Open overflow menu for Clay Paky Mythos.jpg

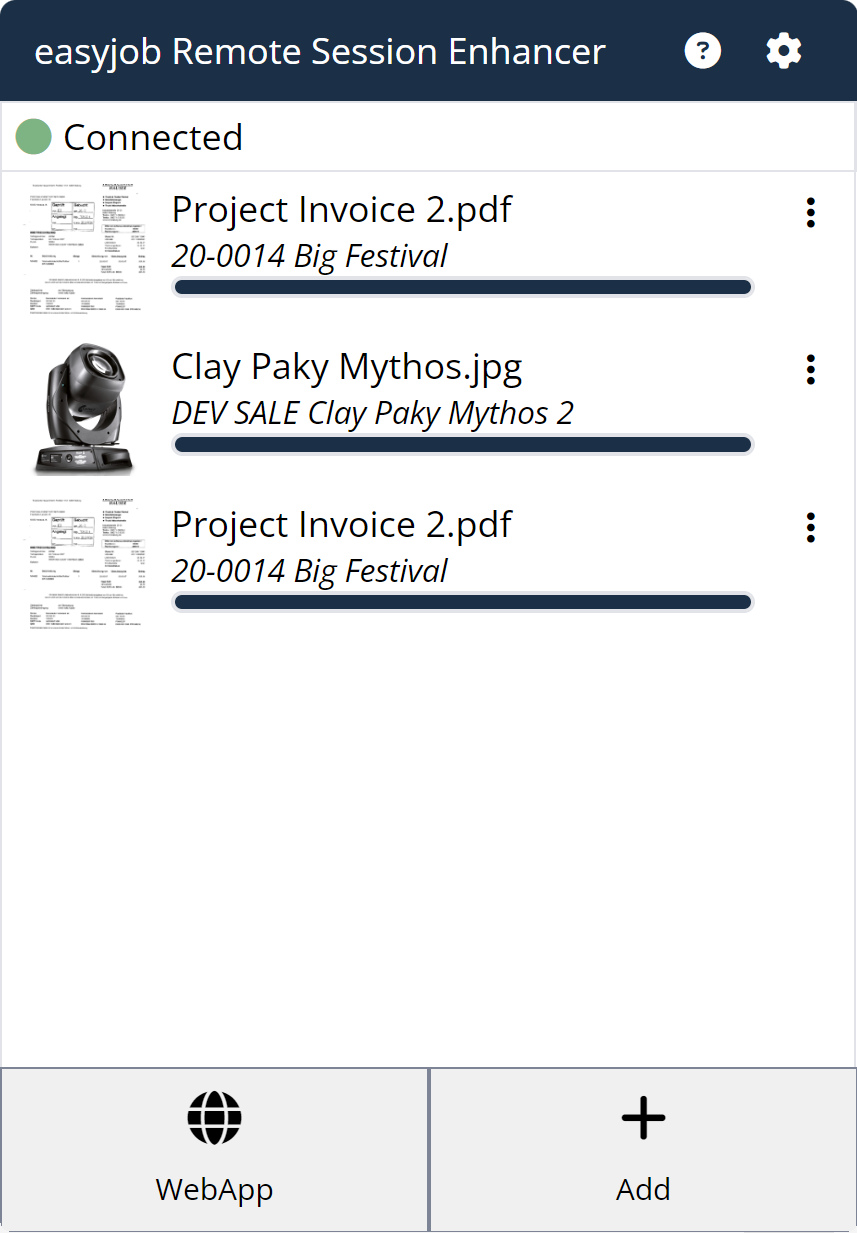pos(810,369)
